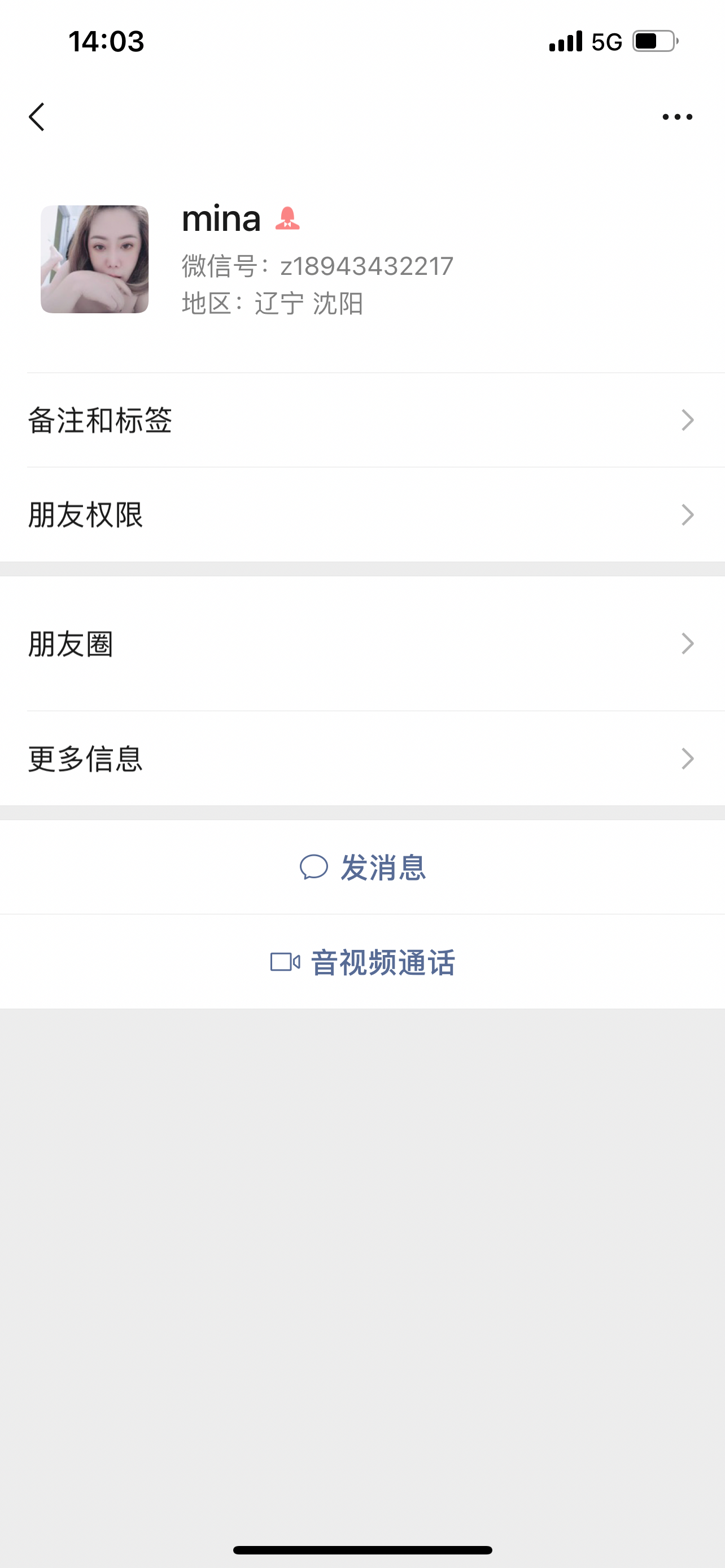This screenshot has height=1568, width=725.
Task: Open the three-dot overflow menu
Action: pos(677,117)
